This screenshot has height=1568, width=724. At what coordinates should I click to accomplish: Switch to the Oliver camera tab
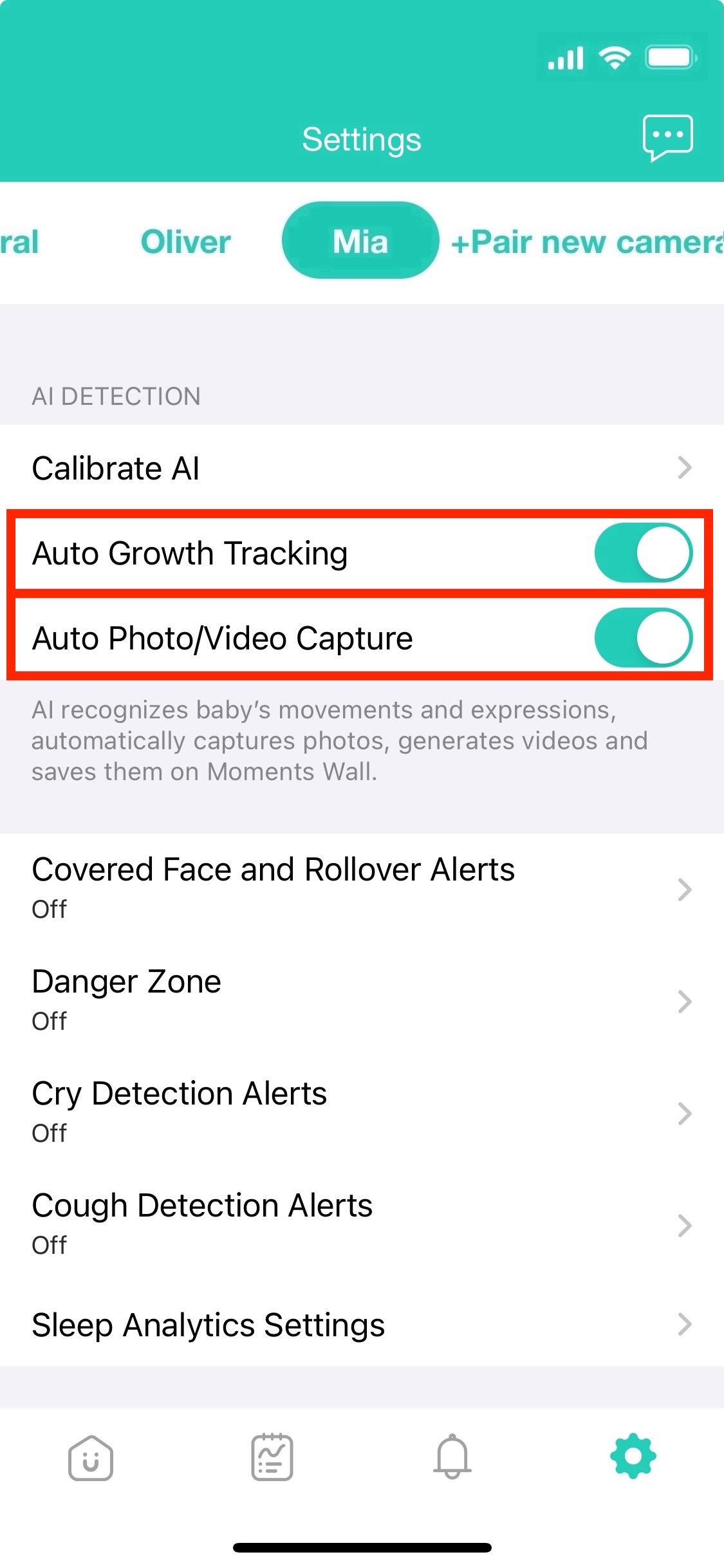(185, 242)
